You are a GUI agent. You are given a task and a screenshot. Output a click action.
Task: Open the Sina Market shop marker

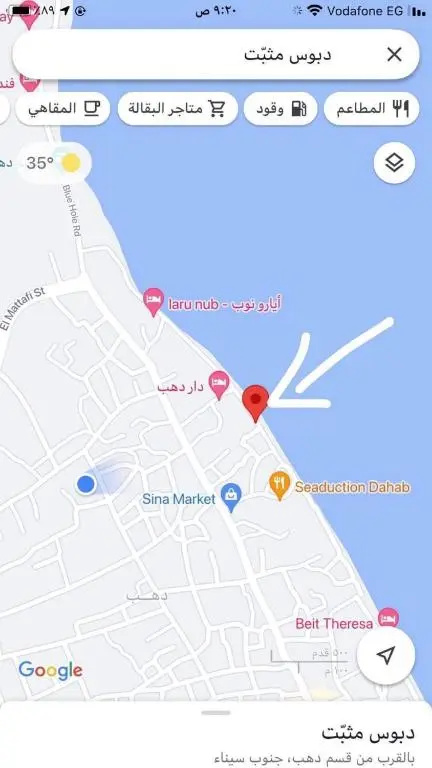(x=231, y=497)
